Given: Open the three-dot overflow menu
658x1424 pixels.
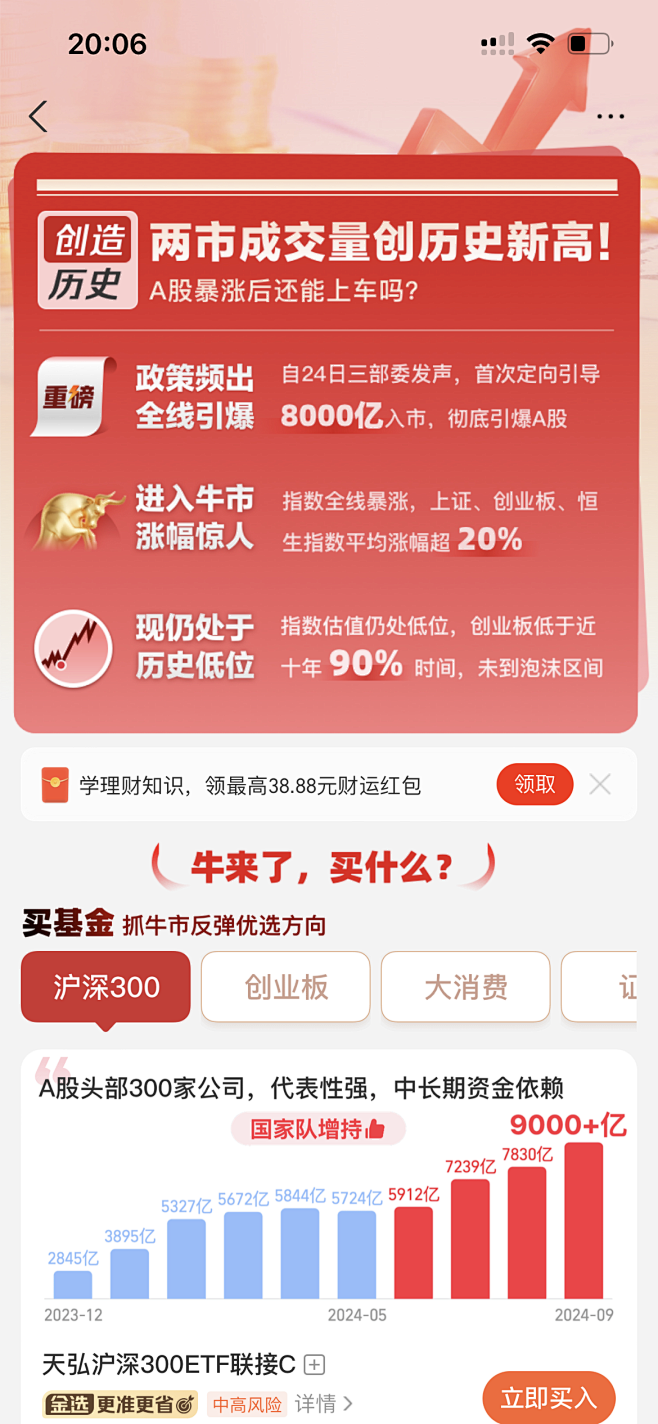Looking at the screenshot, I should [610, 117].
